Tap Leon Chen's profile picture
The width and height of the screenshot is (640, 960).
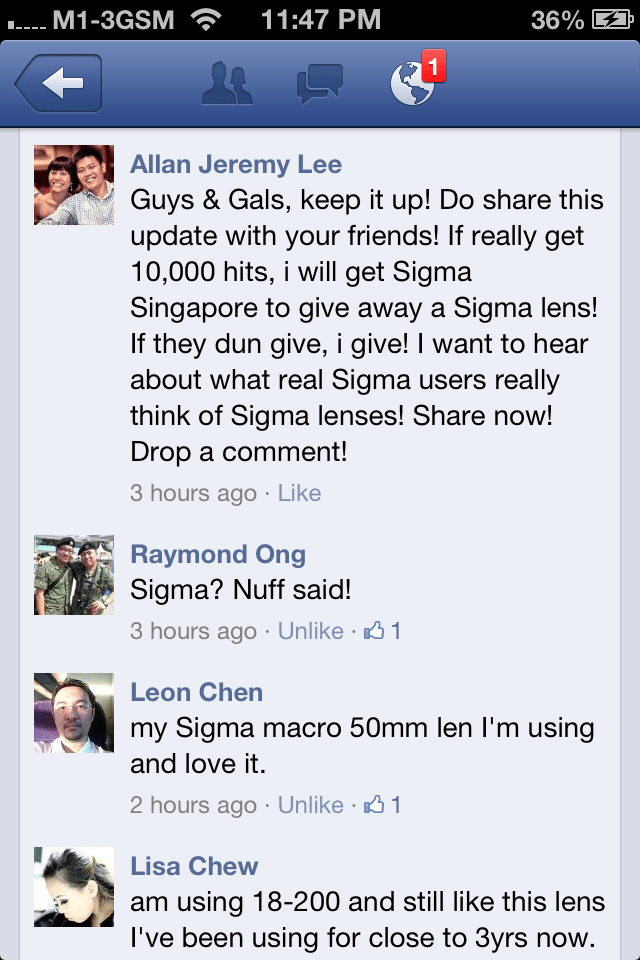pos(74,712)
